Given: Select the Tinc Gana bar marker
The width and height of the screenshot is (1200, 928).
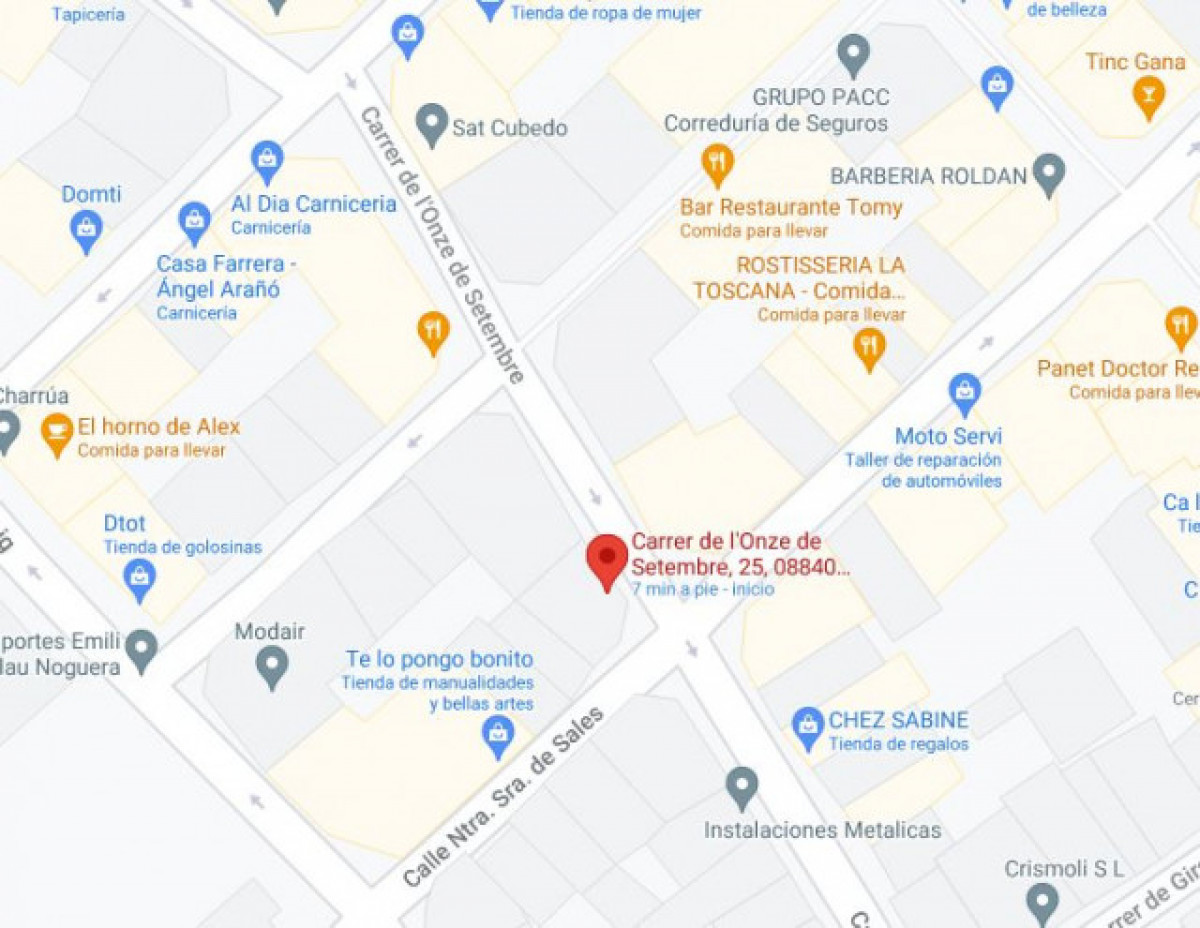Looking at the screenshot, I should [1148, 96].
